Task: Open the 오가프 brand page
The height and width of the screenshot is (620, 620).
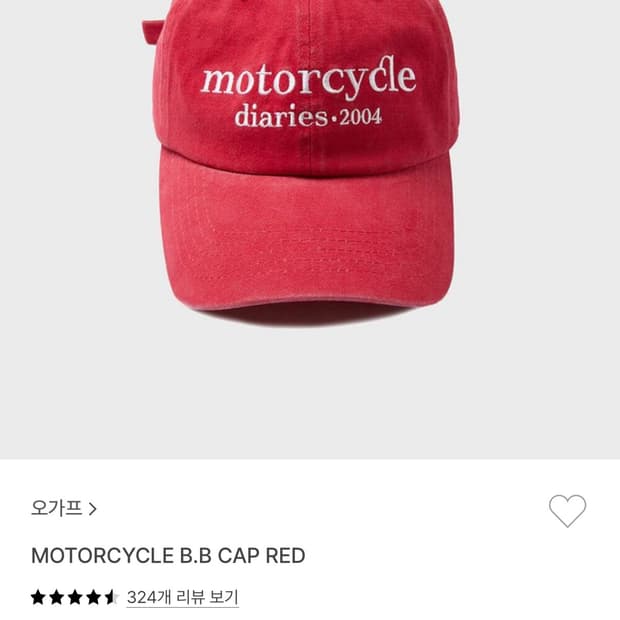Action: tap(63, 508)
